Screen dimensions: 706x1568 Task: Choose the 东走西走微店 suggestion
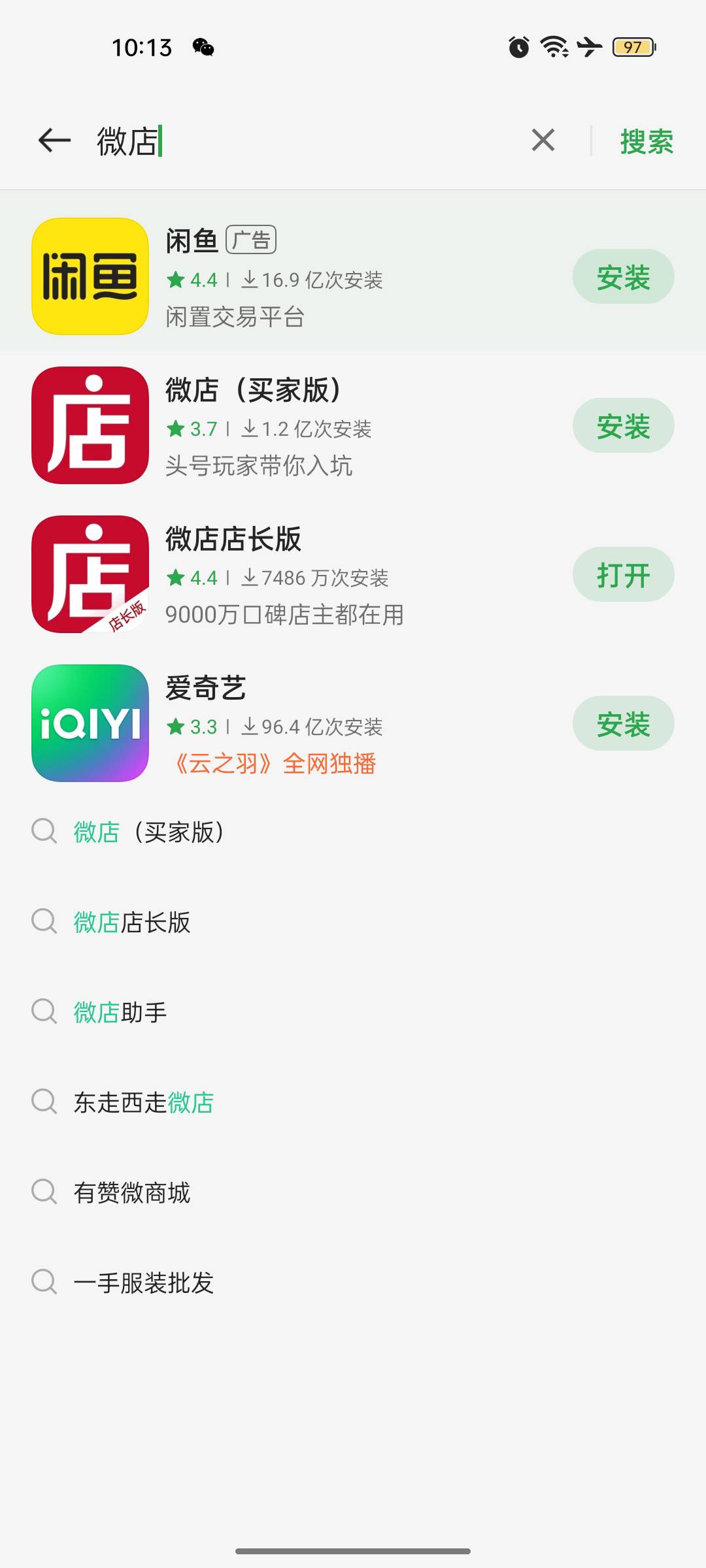click(353, 1102)
